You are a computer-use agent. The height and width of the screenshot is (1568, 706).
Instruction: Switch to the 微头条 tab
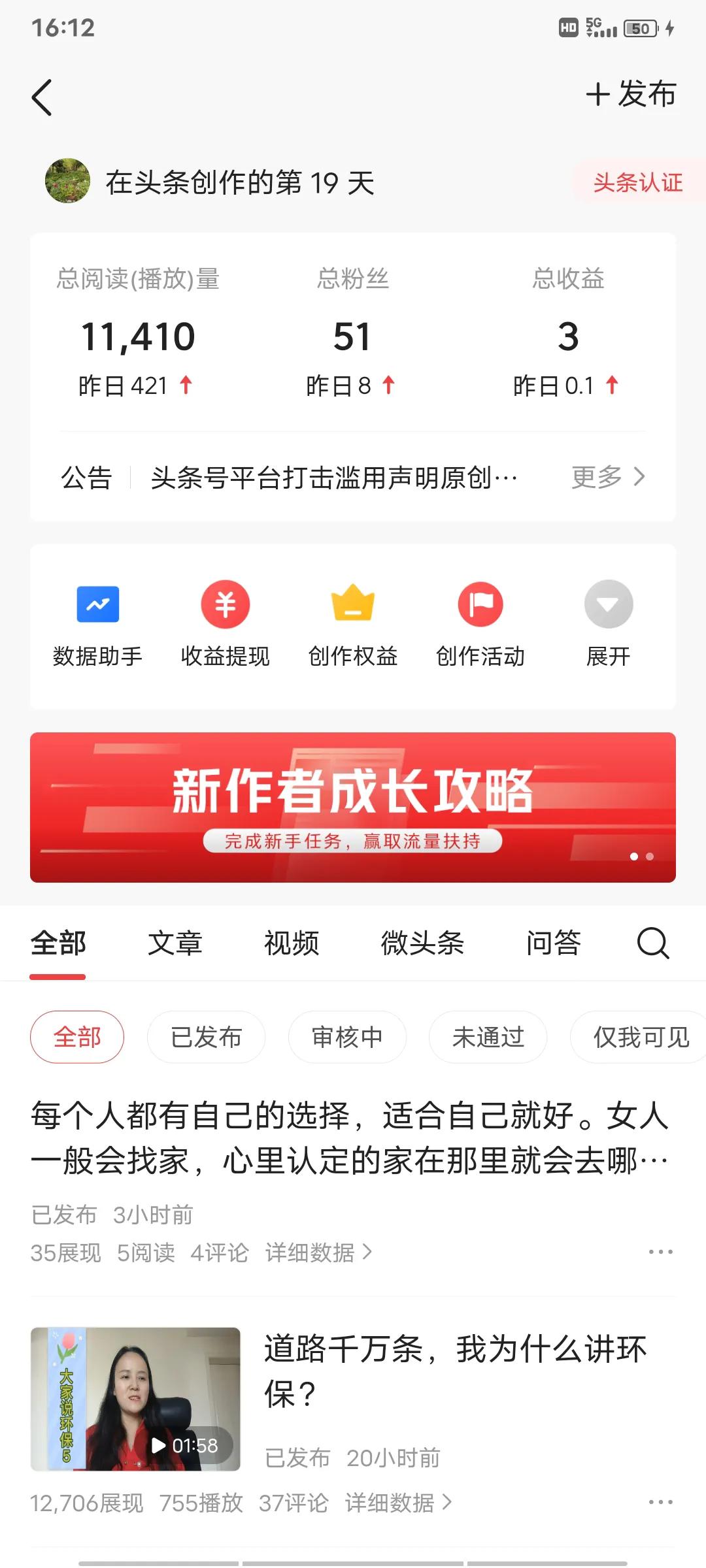pyautogui.click(x=423, y=943)
